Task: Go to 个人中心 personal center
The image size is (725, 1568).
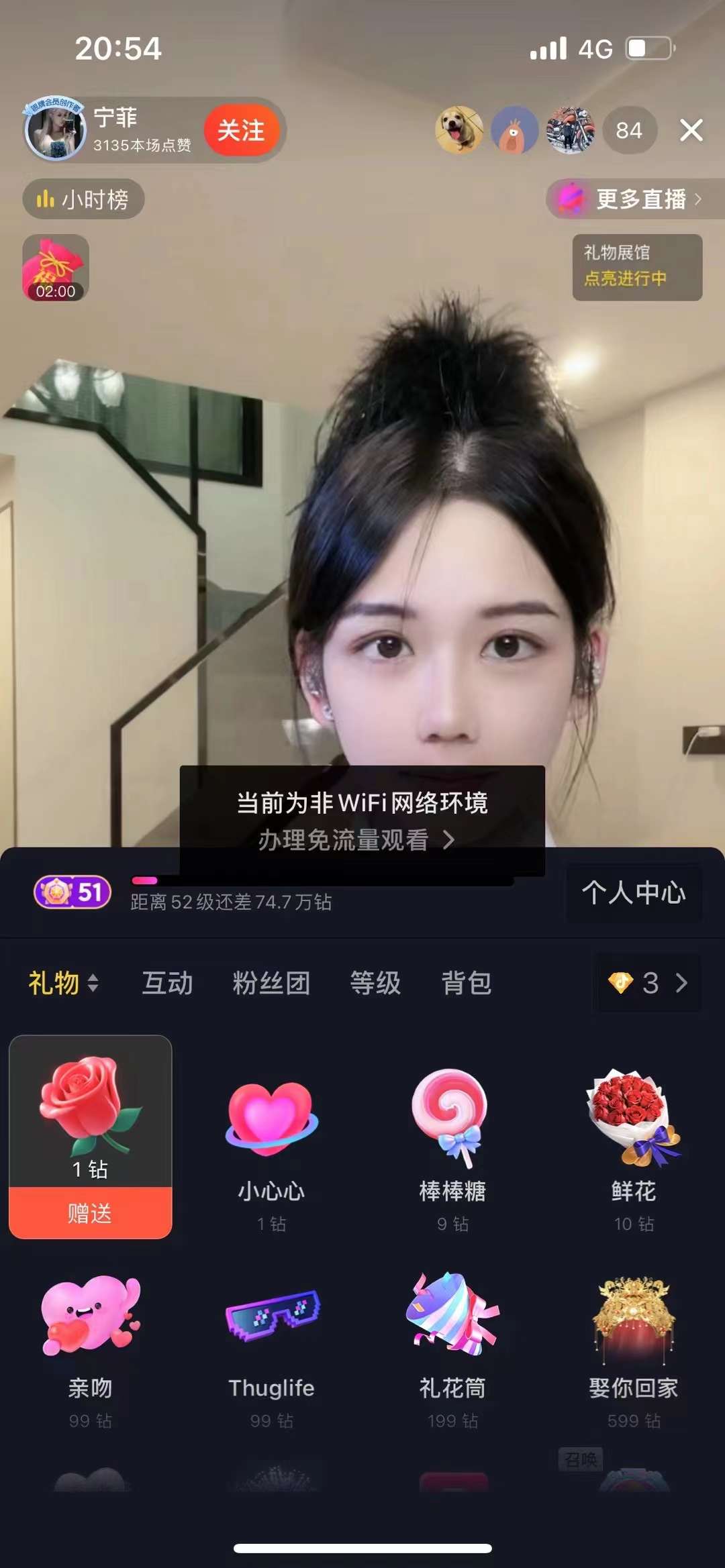Action: pos(634,892)
